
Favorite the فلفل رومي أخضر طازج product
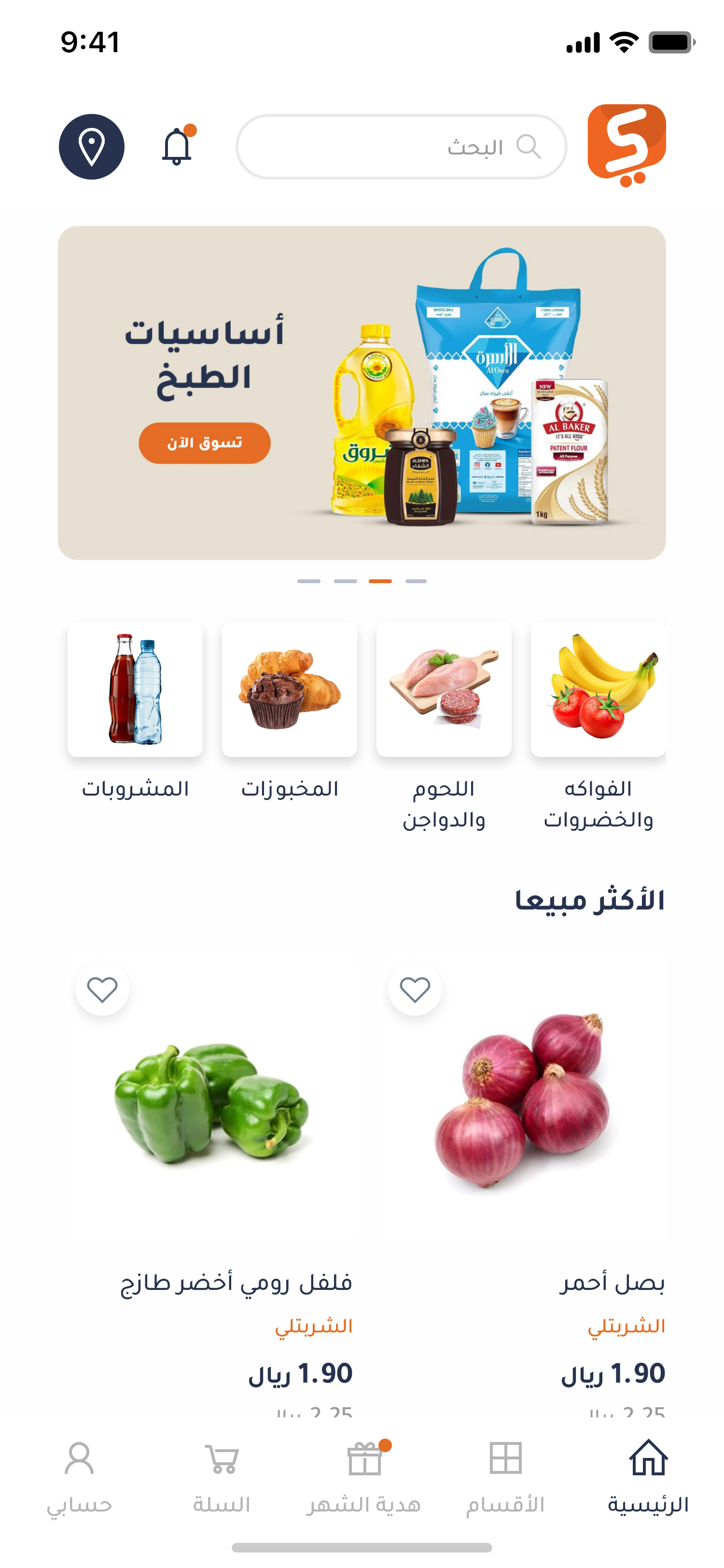102,989
